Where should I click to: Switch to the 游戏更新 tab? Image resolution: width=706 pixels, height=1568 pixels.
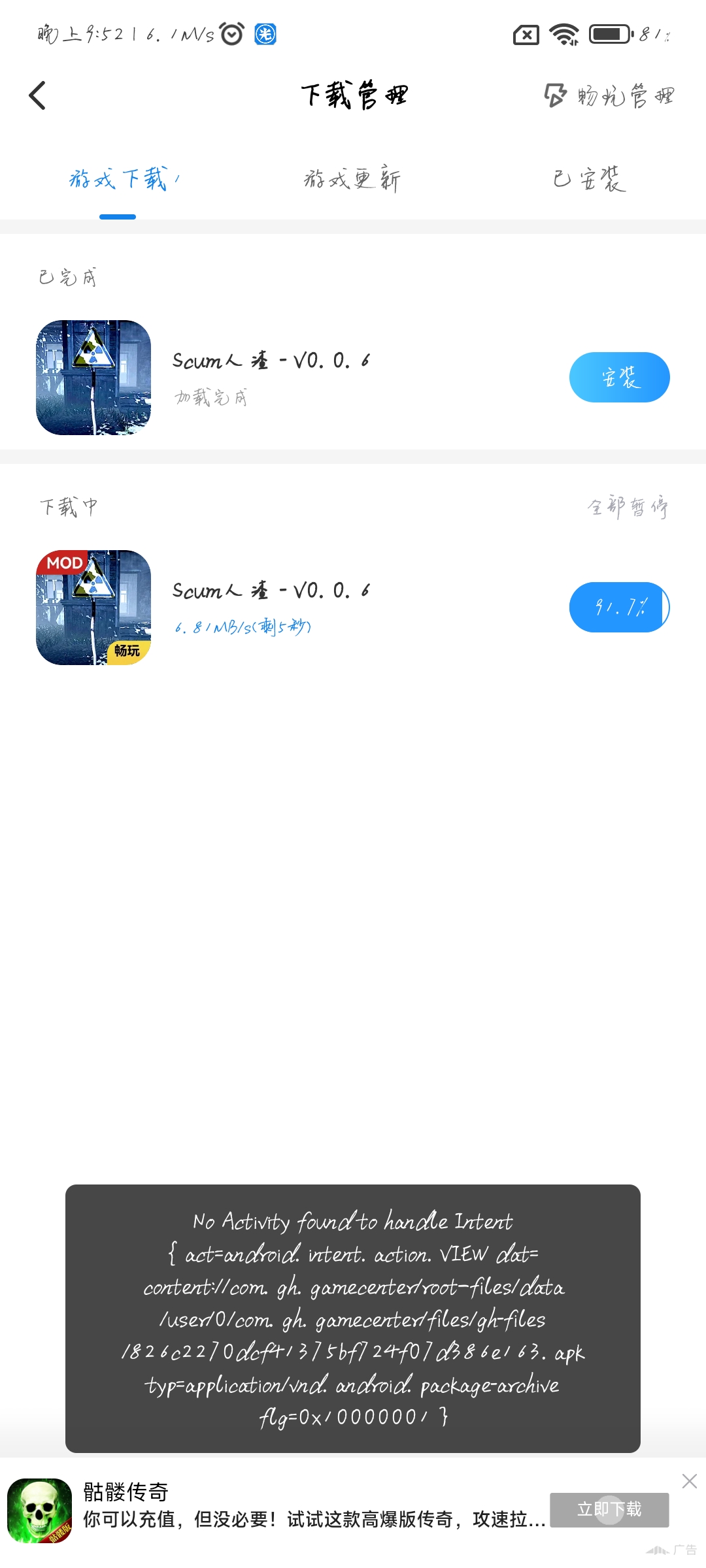(352, 178)
